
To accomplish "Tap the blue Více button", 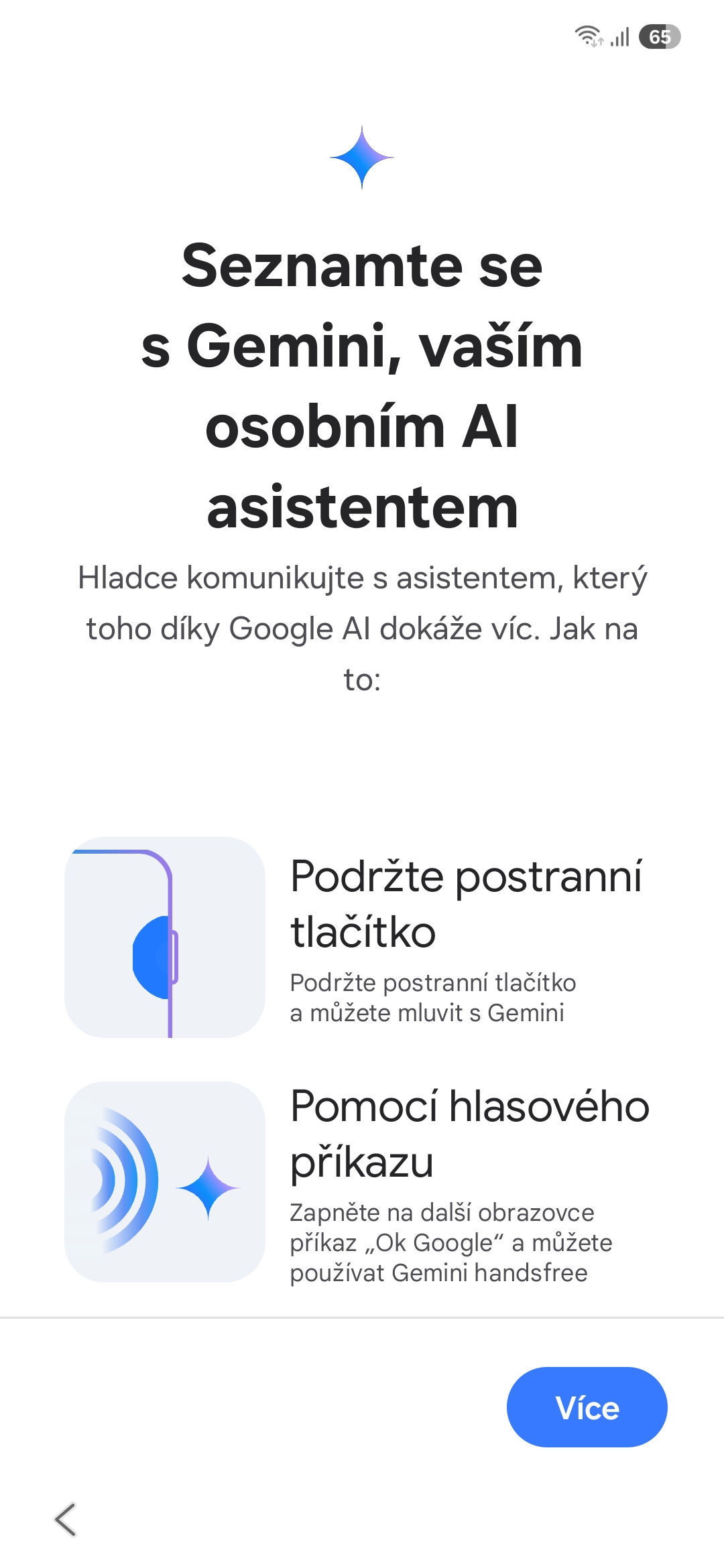I will click(x=587, y=1407).
